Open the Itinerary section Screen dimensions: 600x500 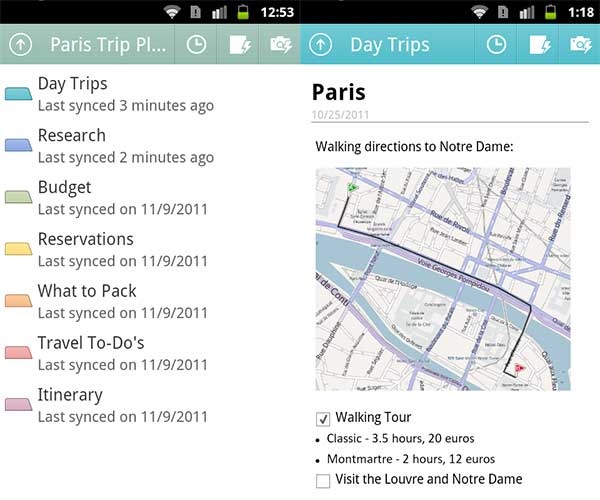(110, 405)
